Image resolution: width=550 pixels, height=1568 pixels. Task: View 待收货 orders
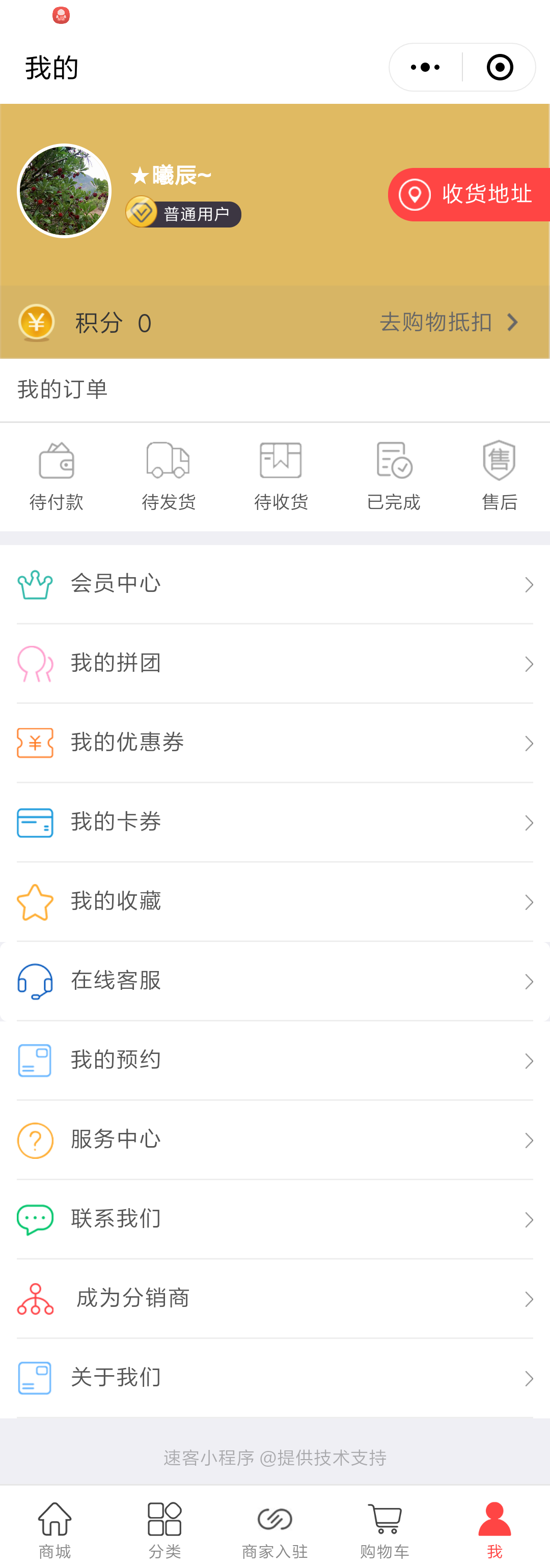281,476
